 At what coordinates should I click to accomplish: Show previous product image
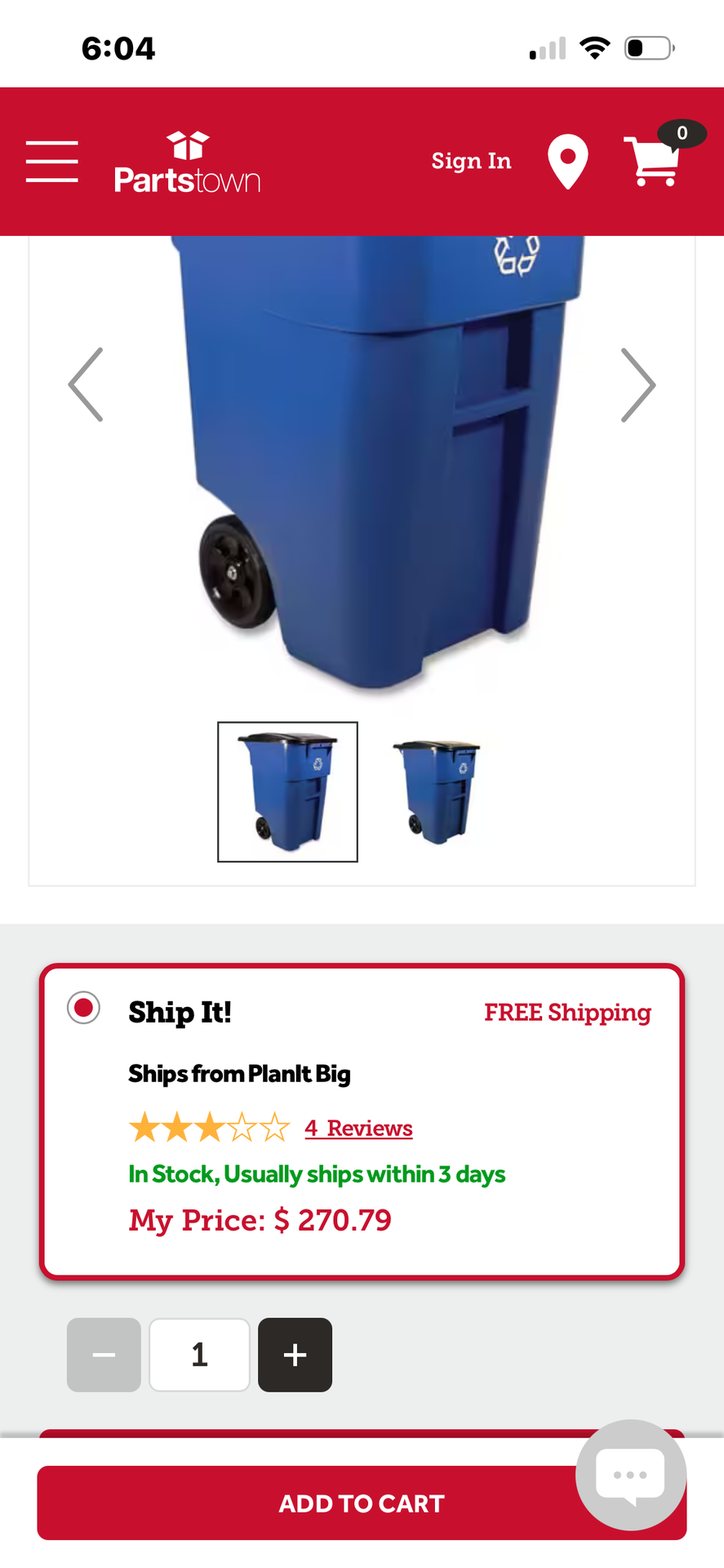(x=86, y=385)
